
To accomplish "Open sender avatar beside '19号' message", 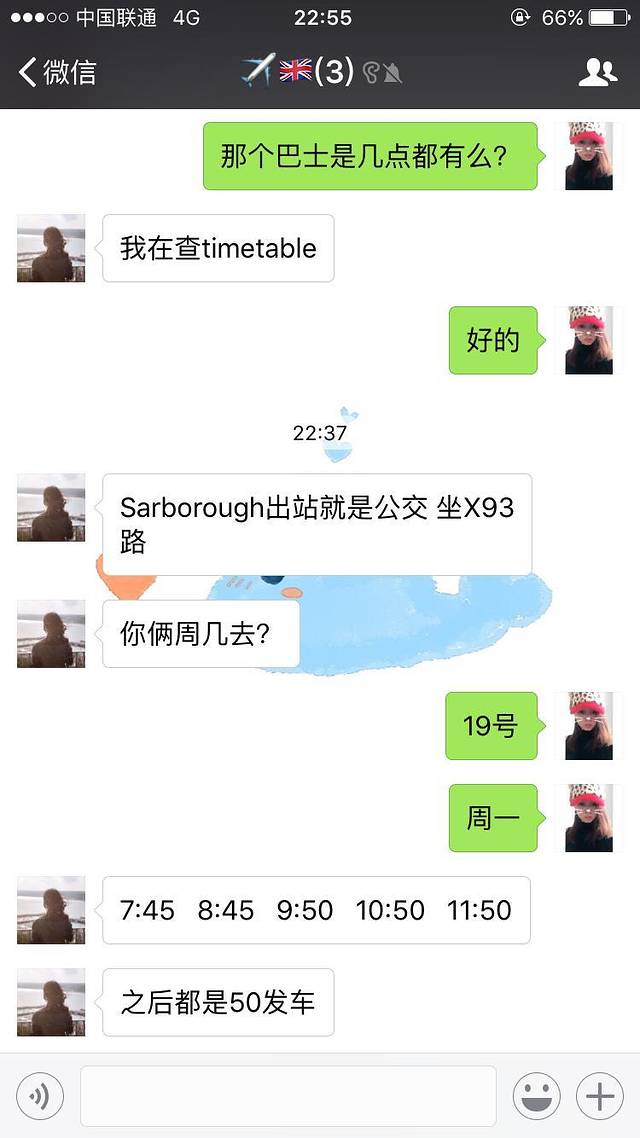I will [x=589, y=725].
